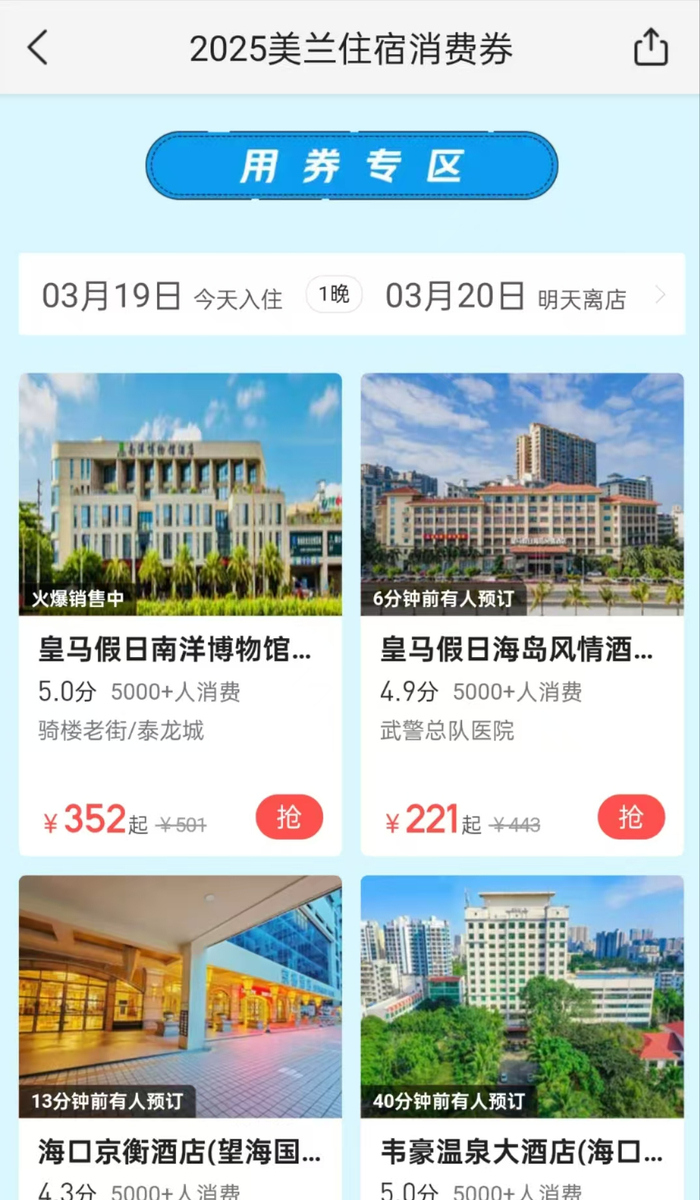The image size is (700, 1200).
Task: Go back using the top-left arrow
Action: 38,47
